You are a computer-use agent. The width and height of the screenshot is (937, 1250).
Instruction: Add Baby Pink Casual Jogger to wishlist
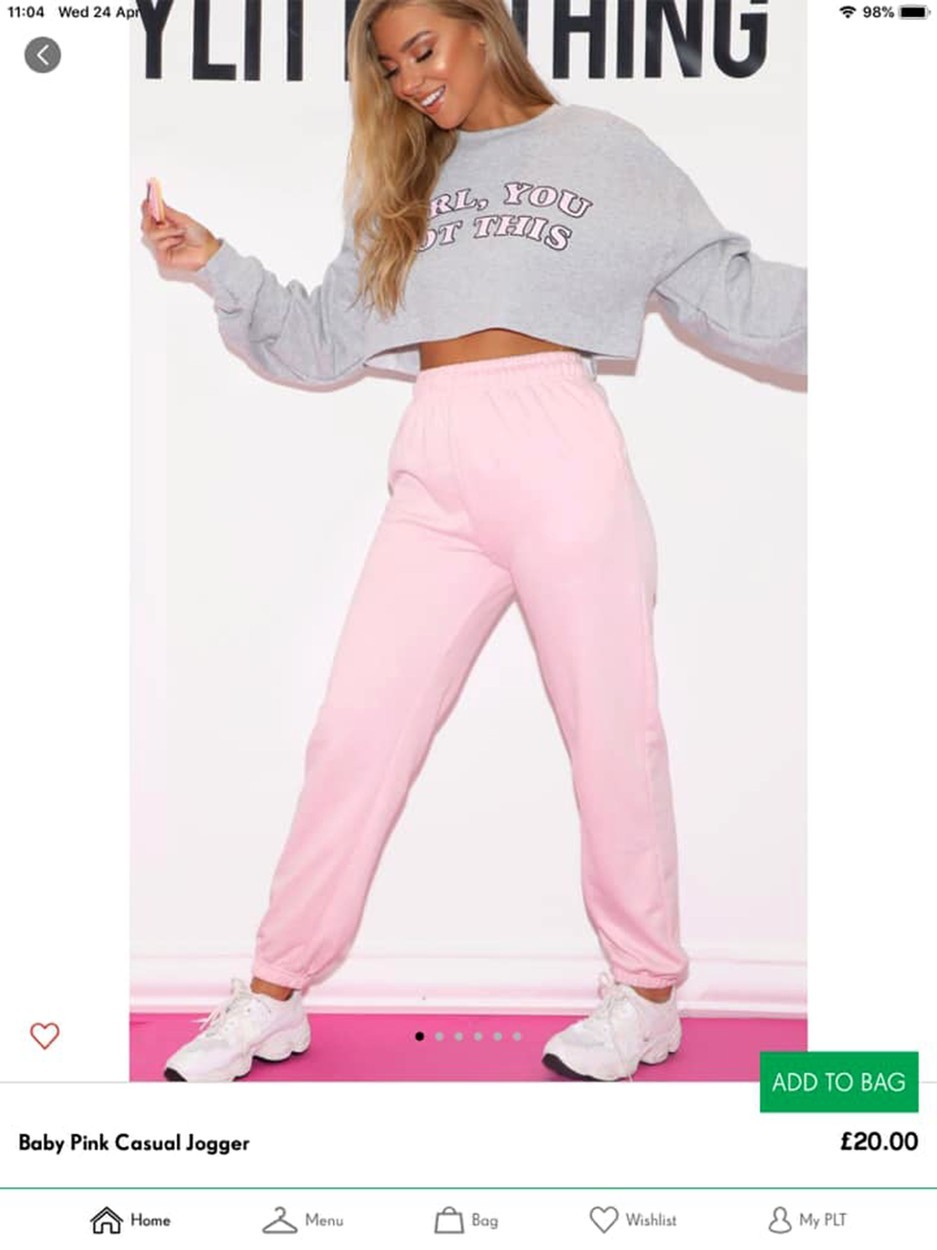pos(44,1035)
